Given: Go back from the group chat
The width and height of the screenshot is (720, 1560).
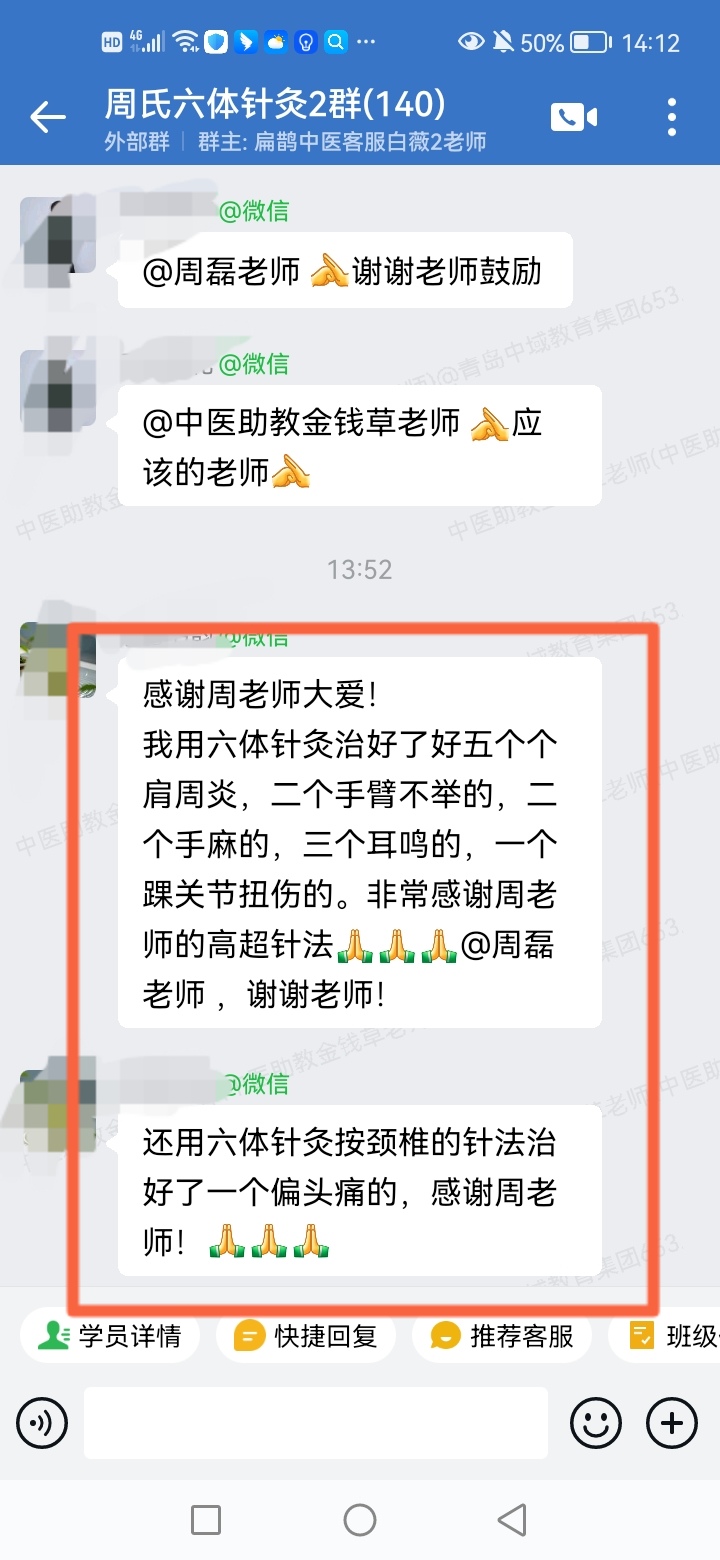Looking at the screenshot, I should (47, 117).
